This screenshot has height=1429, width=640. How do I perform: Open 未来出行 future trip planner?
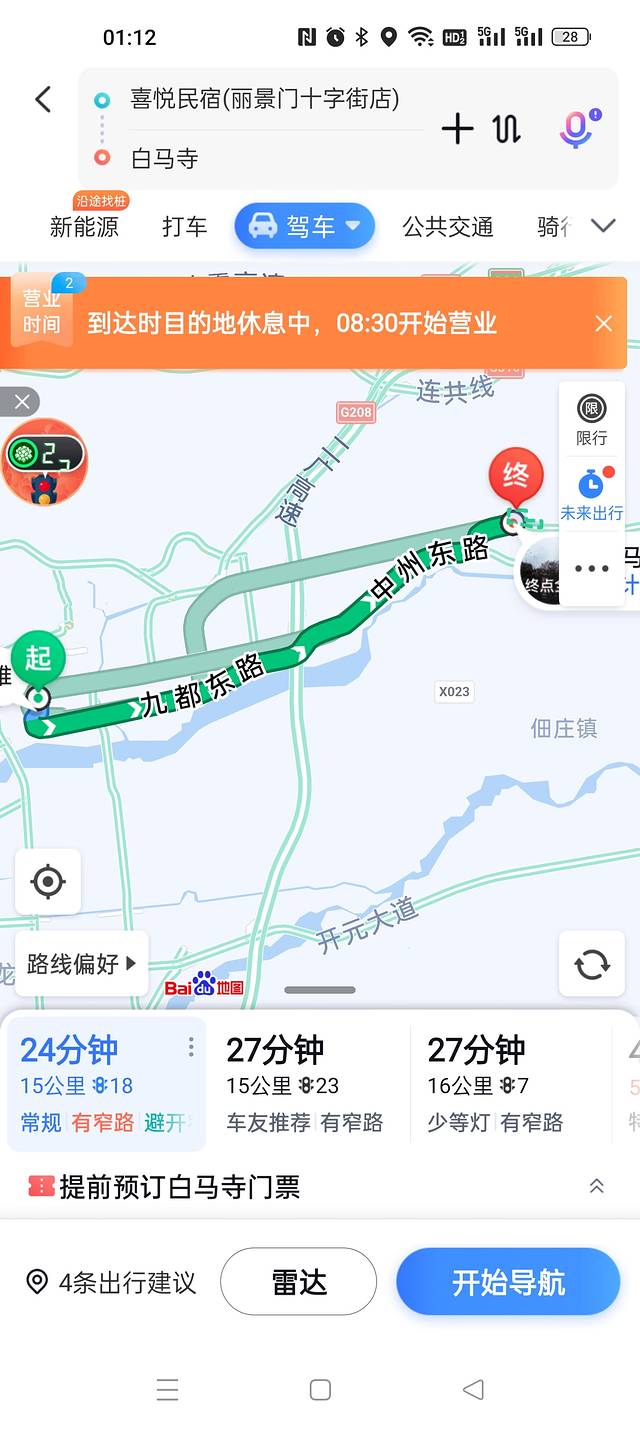591,495
